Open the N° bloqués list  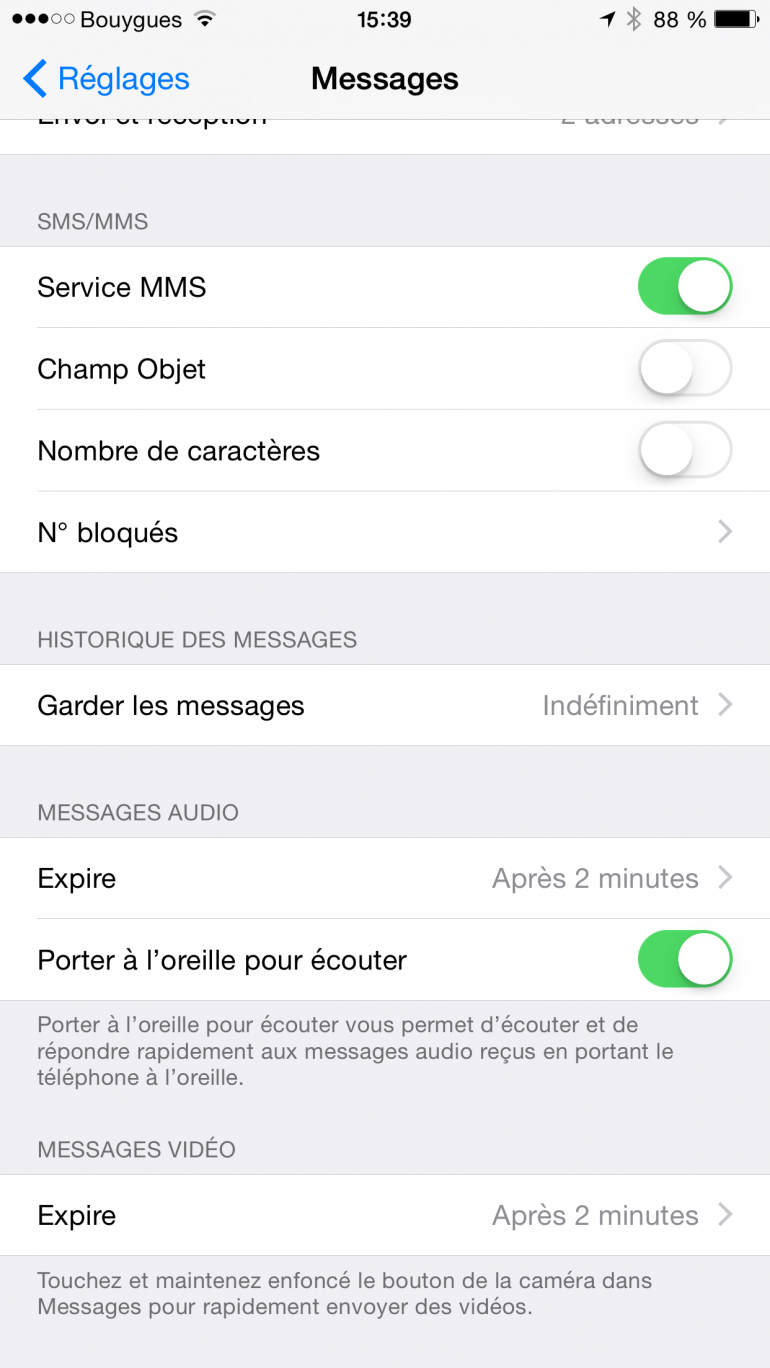[x=385, y=533]
